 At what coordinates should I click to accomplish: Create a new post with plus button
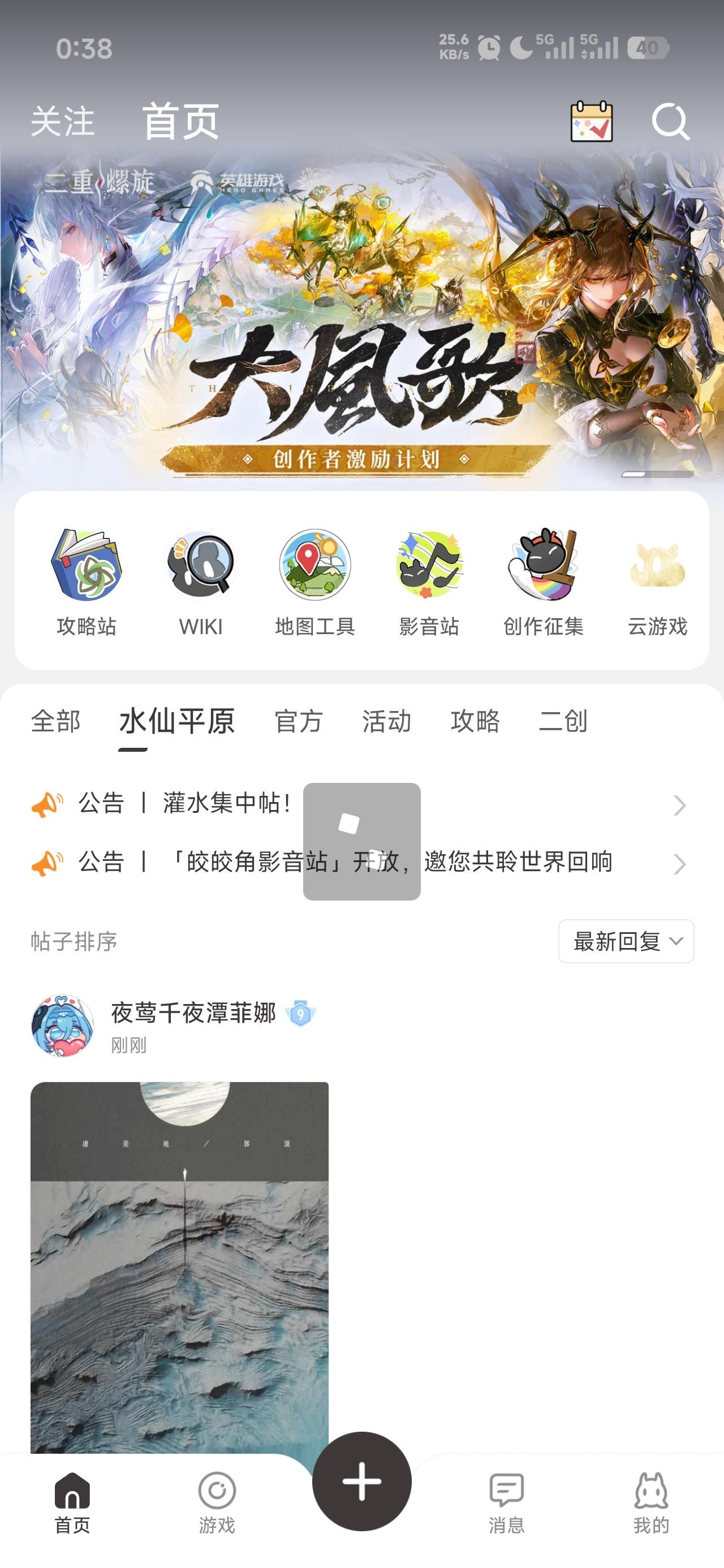click(361, 1481)
